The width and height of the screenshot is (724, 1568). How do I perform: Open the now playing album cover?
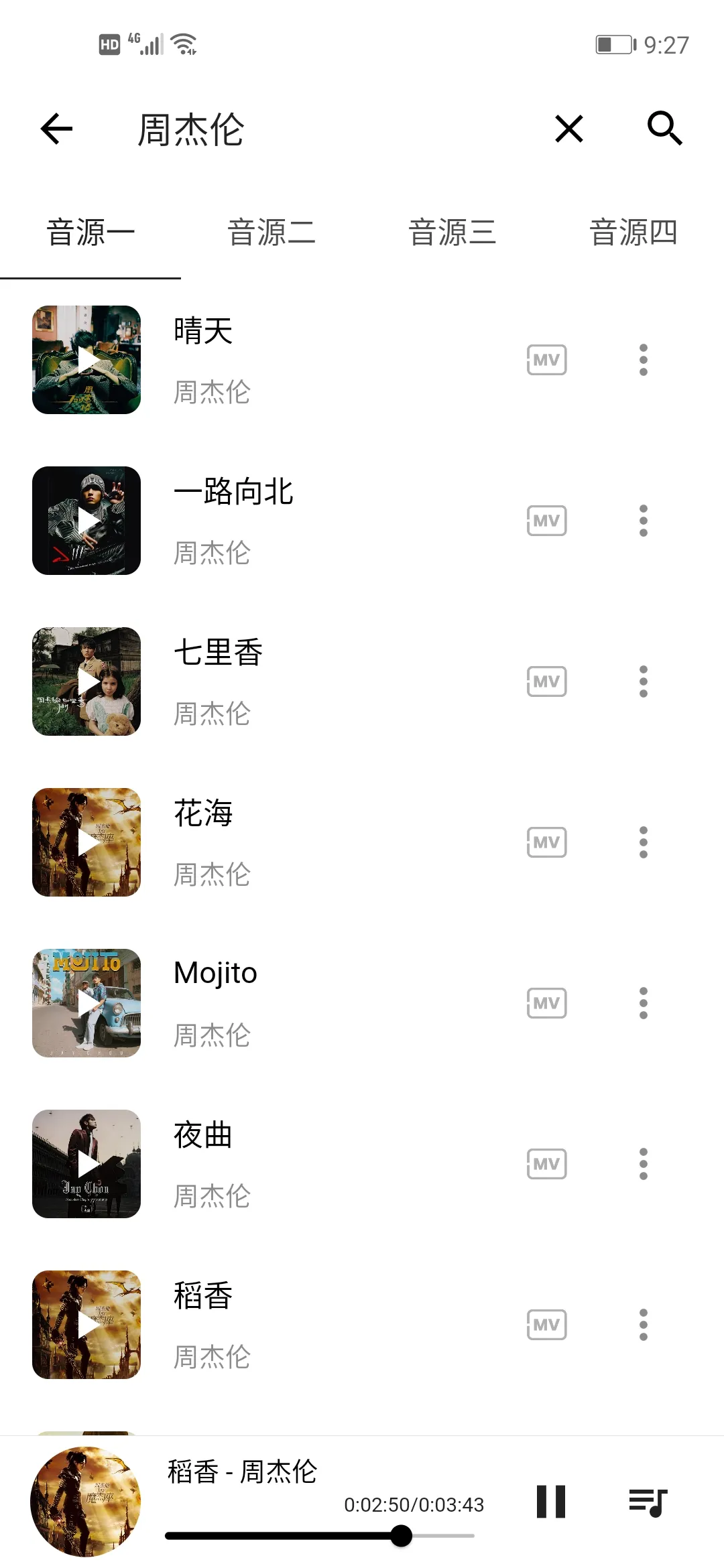tap(86, 1502)
